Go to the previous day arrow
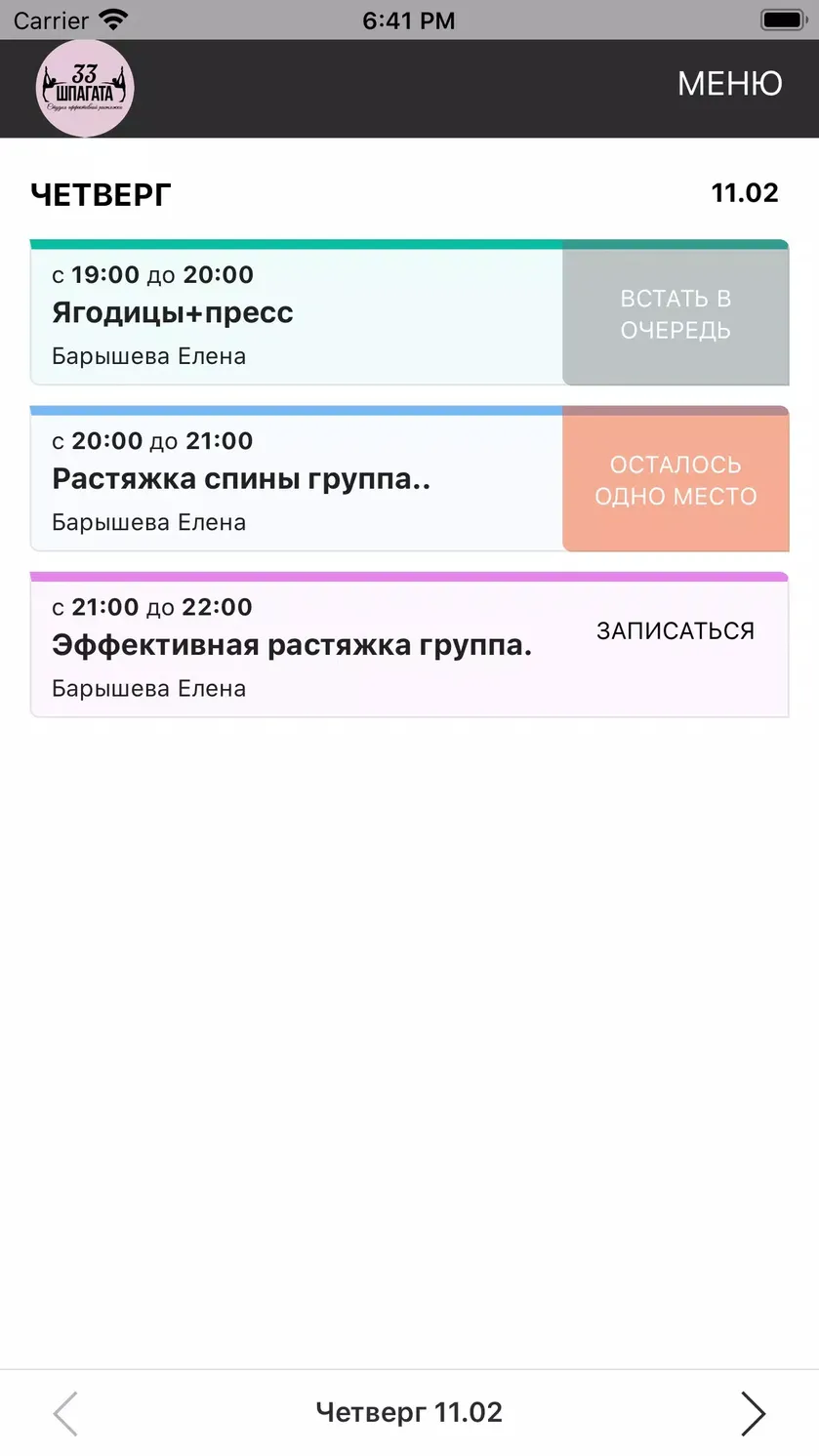The width and height of the screenshot is (819, 1456). coord(65,1413)
